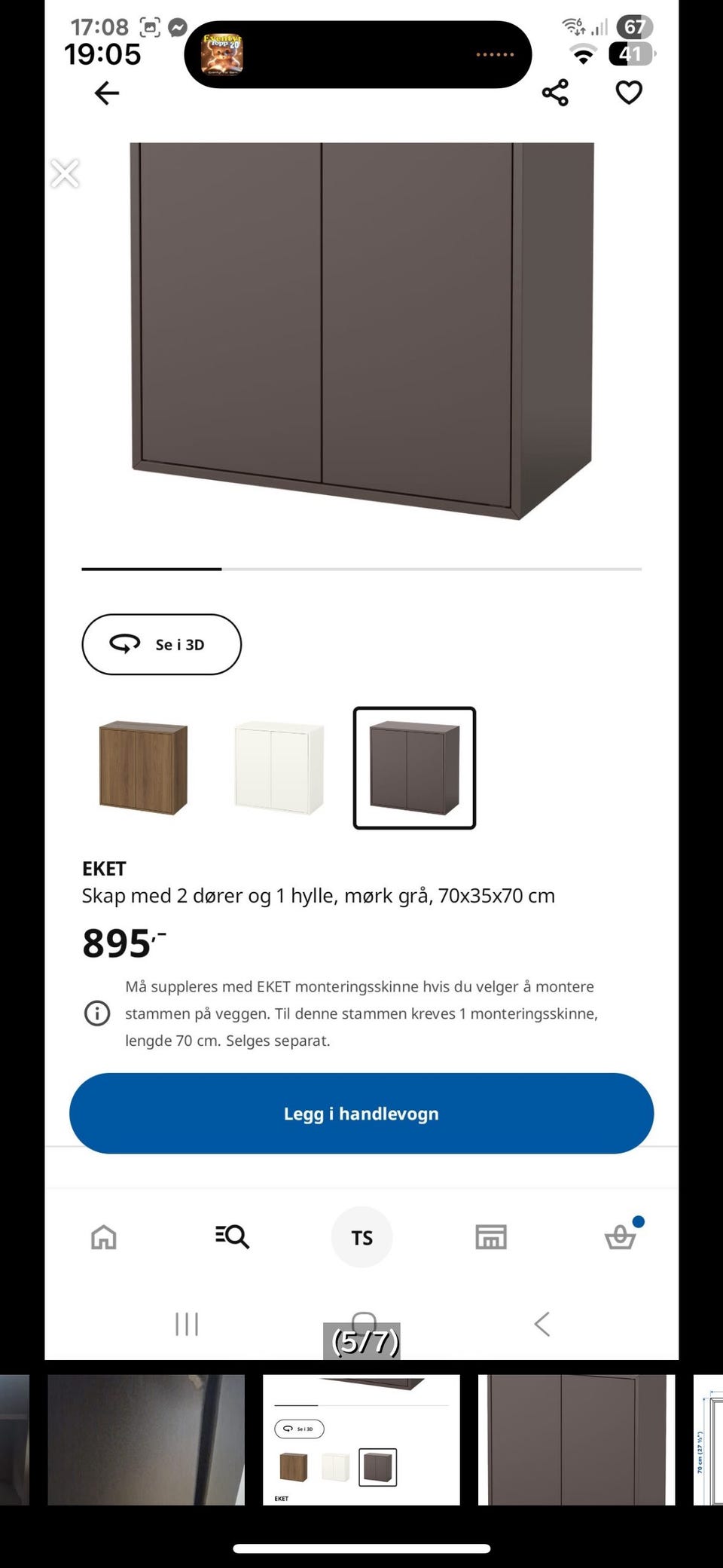This screenshot has height=1568, width=723.
Task: Open the home screen in IKEA app
Action: [x=103, y=1236]
